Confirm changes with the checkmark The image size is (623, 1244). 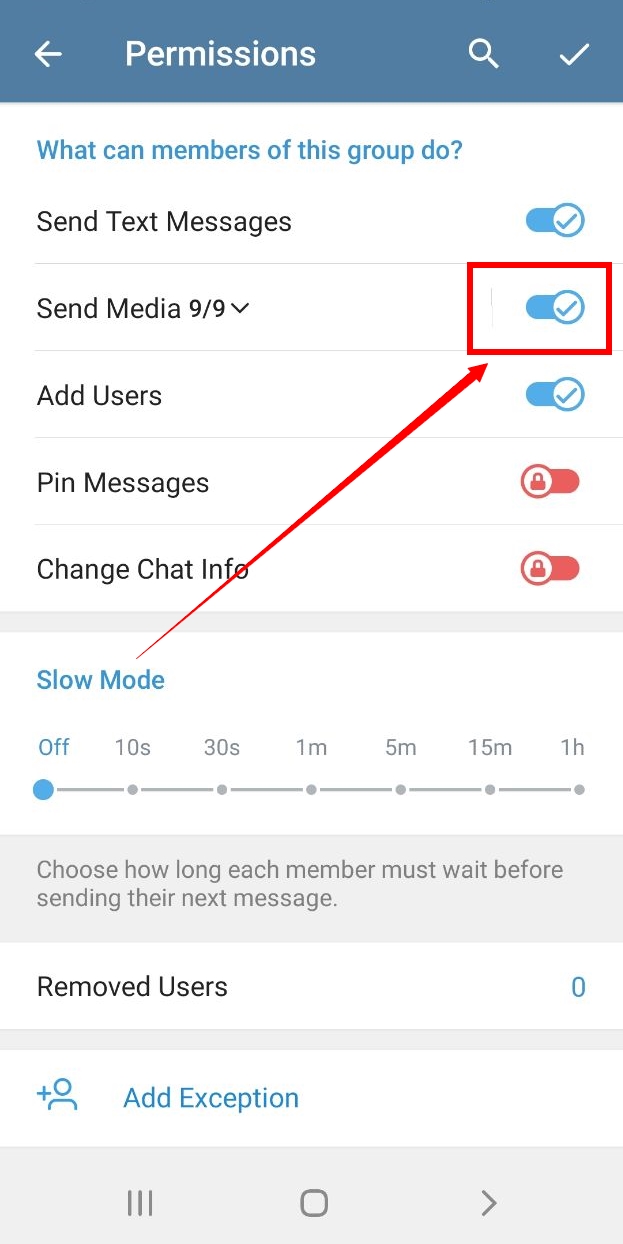574,54
